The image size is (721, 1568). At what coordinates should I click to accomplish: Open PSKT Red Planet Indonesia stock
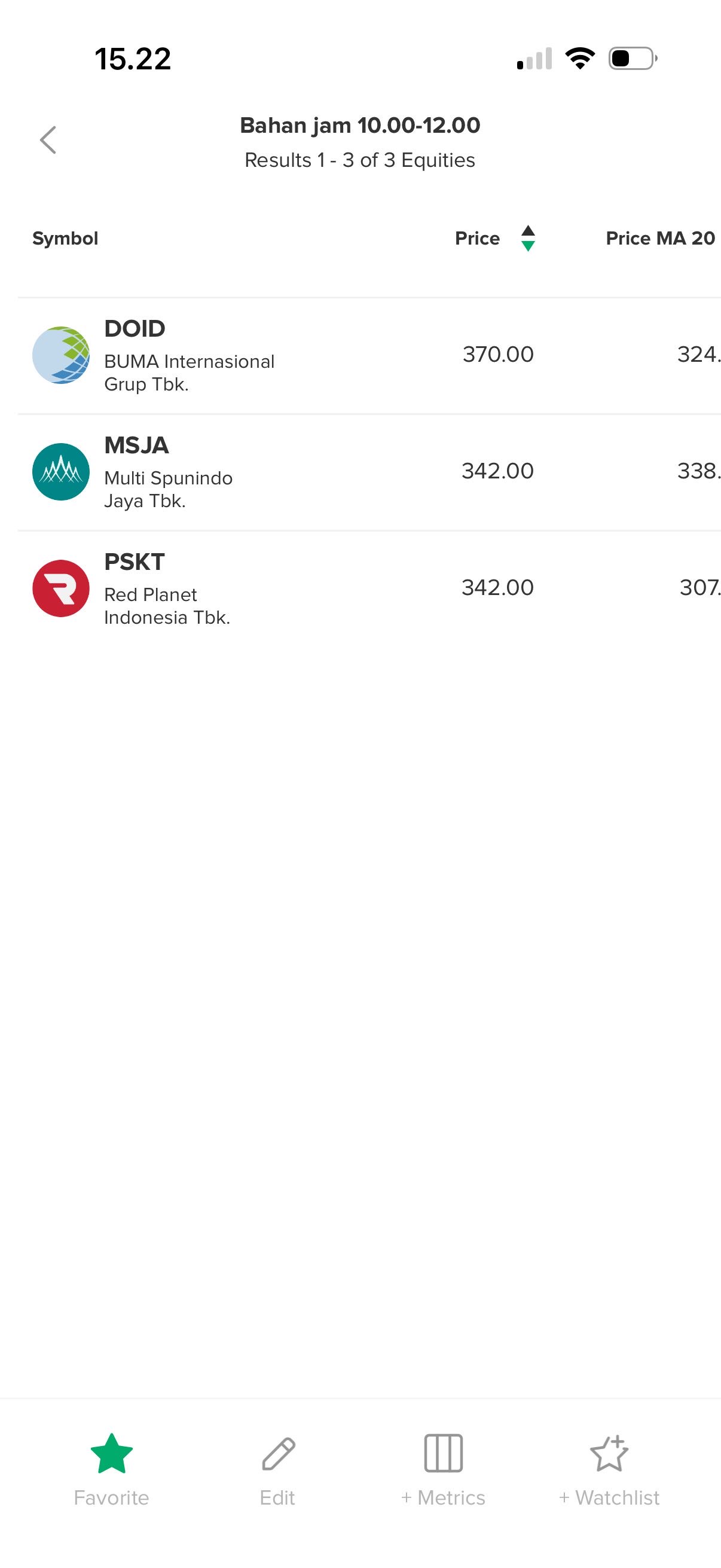[167, 589]
